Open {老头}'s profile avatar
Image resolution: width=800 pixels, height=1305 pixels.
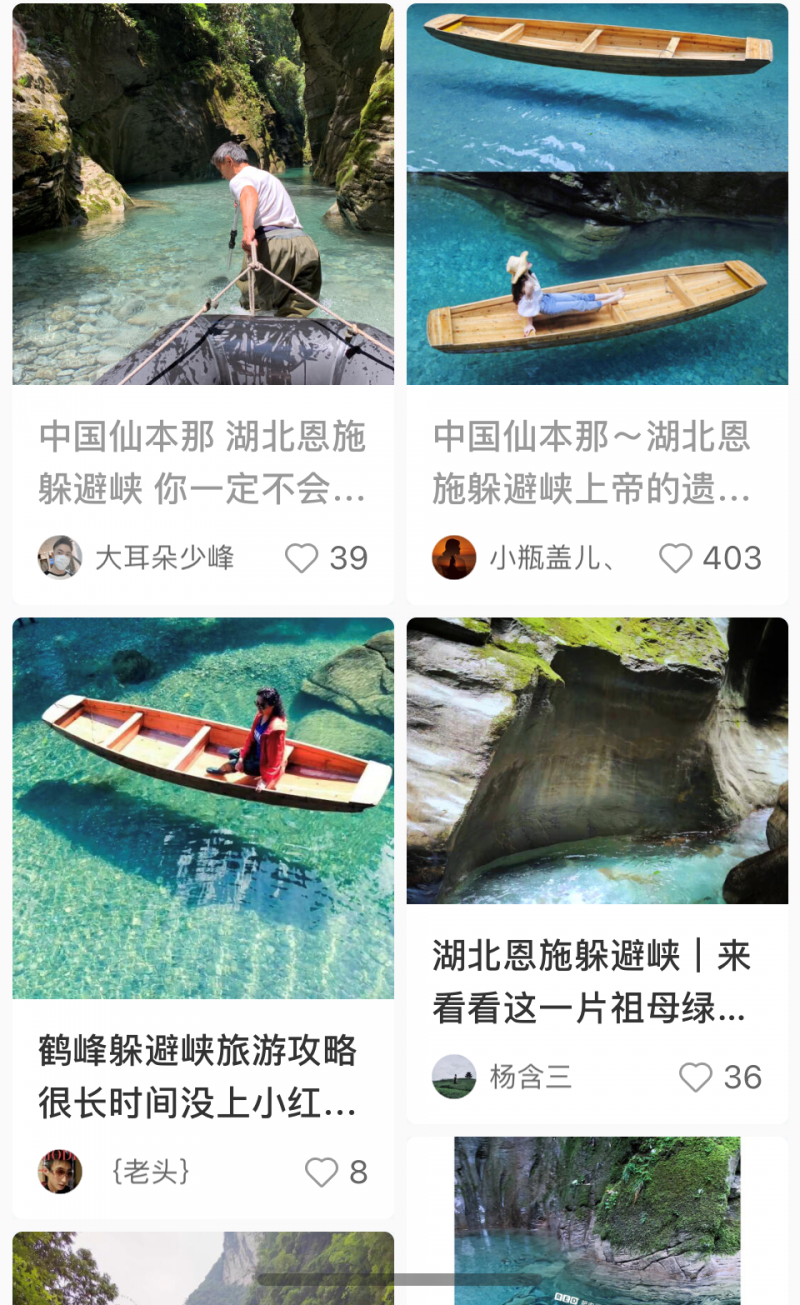(60, 1171)
